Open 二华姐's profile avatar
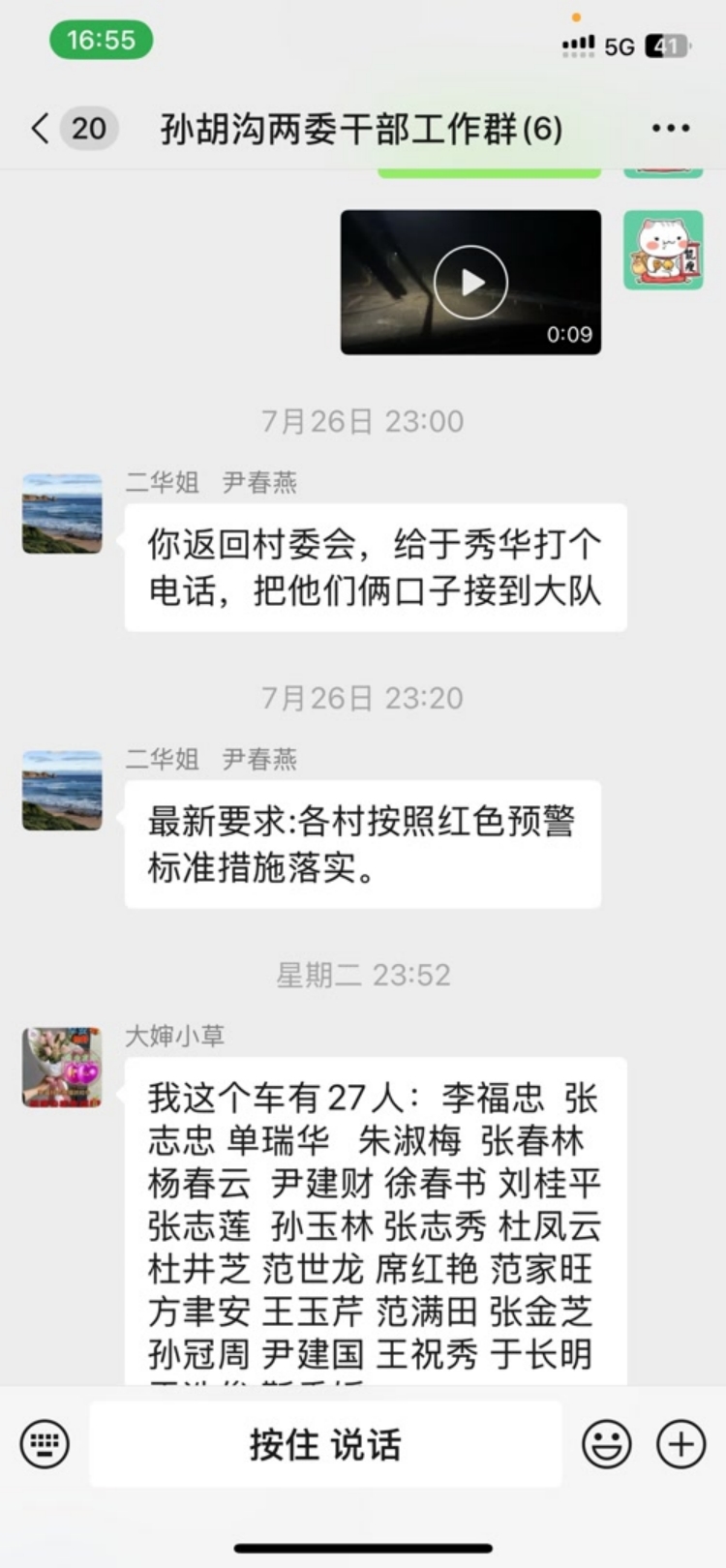The image size is (726, 1568). 61,513
